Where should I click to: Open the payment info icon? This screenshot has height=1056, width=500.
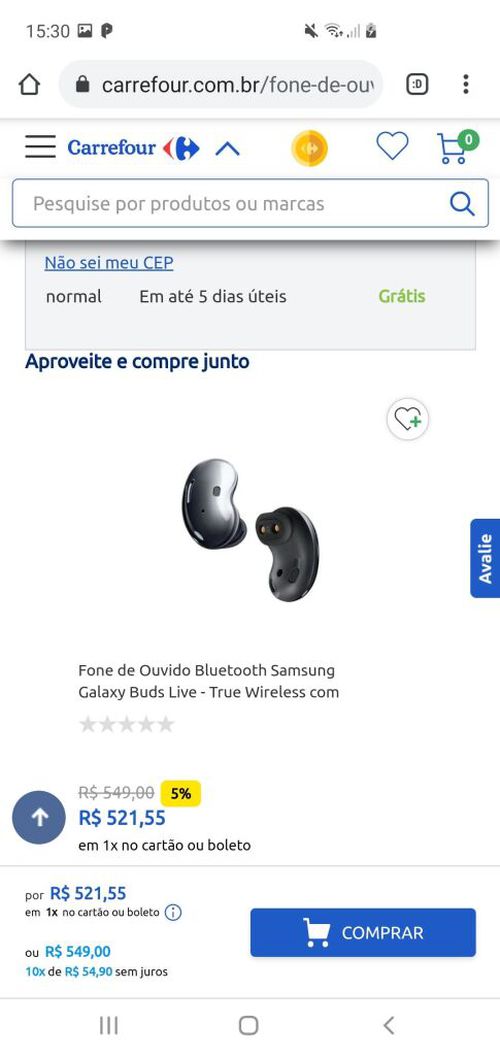173,913
